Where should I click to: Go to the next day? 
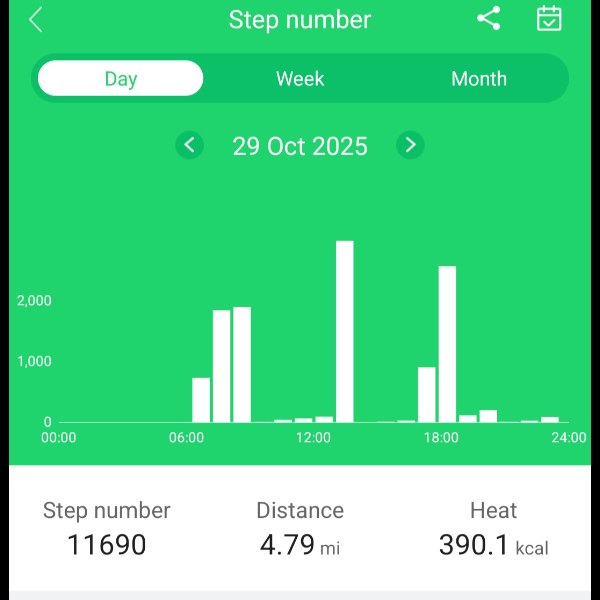pos(410,146)
